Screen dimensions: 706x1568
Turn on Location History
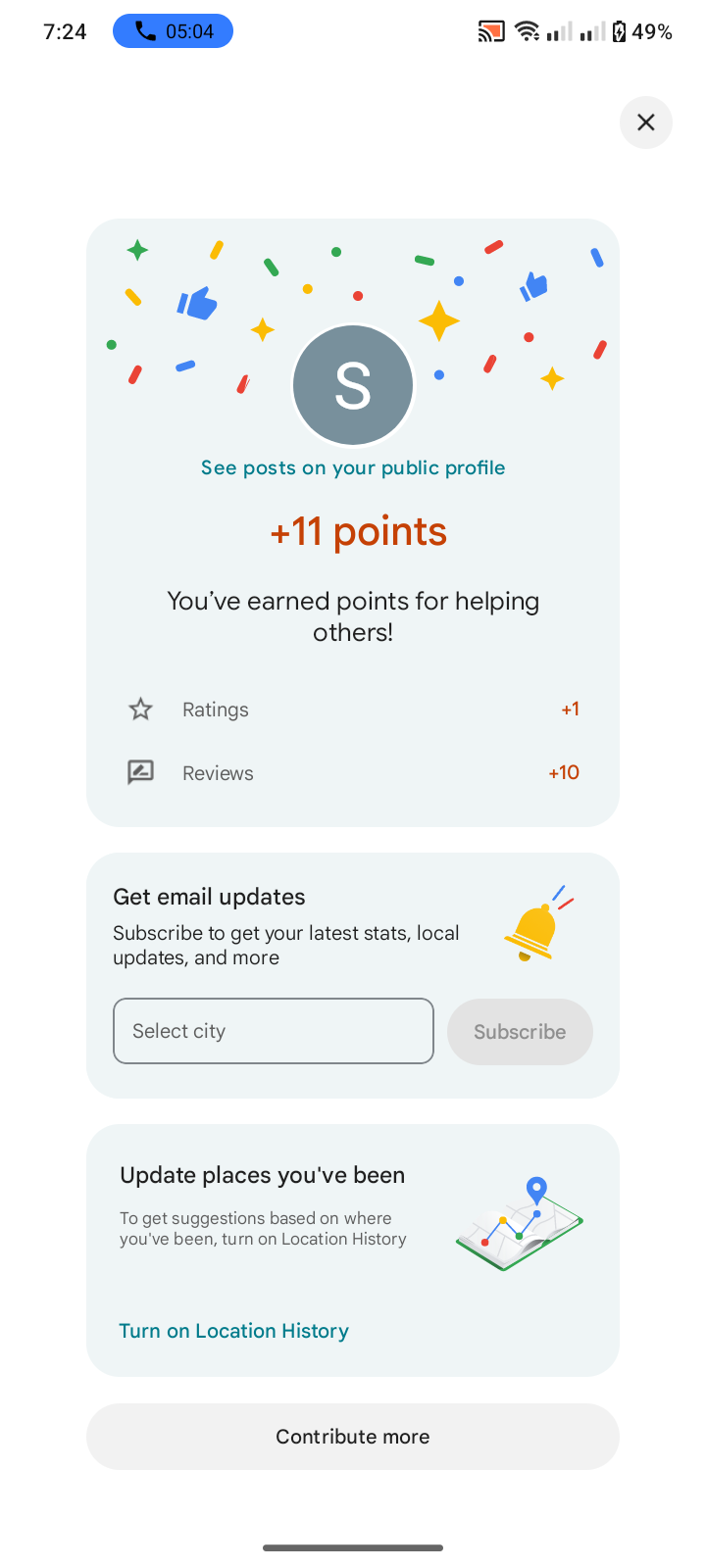tap(233, 1331)
